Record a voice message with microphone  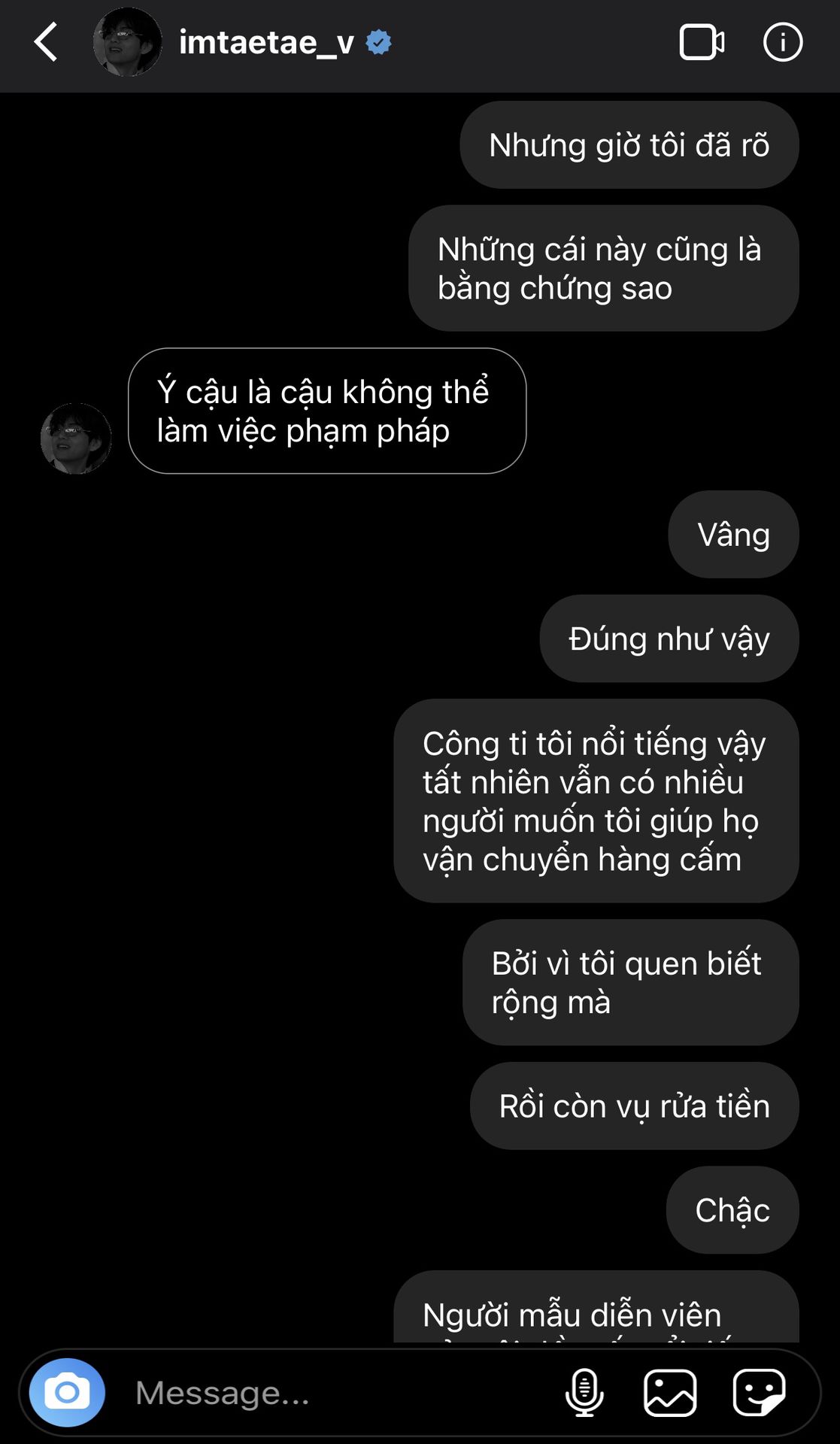click(584, 1392)
